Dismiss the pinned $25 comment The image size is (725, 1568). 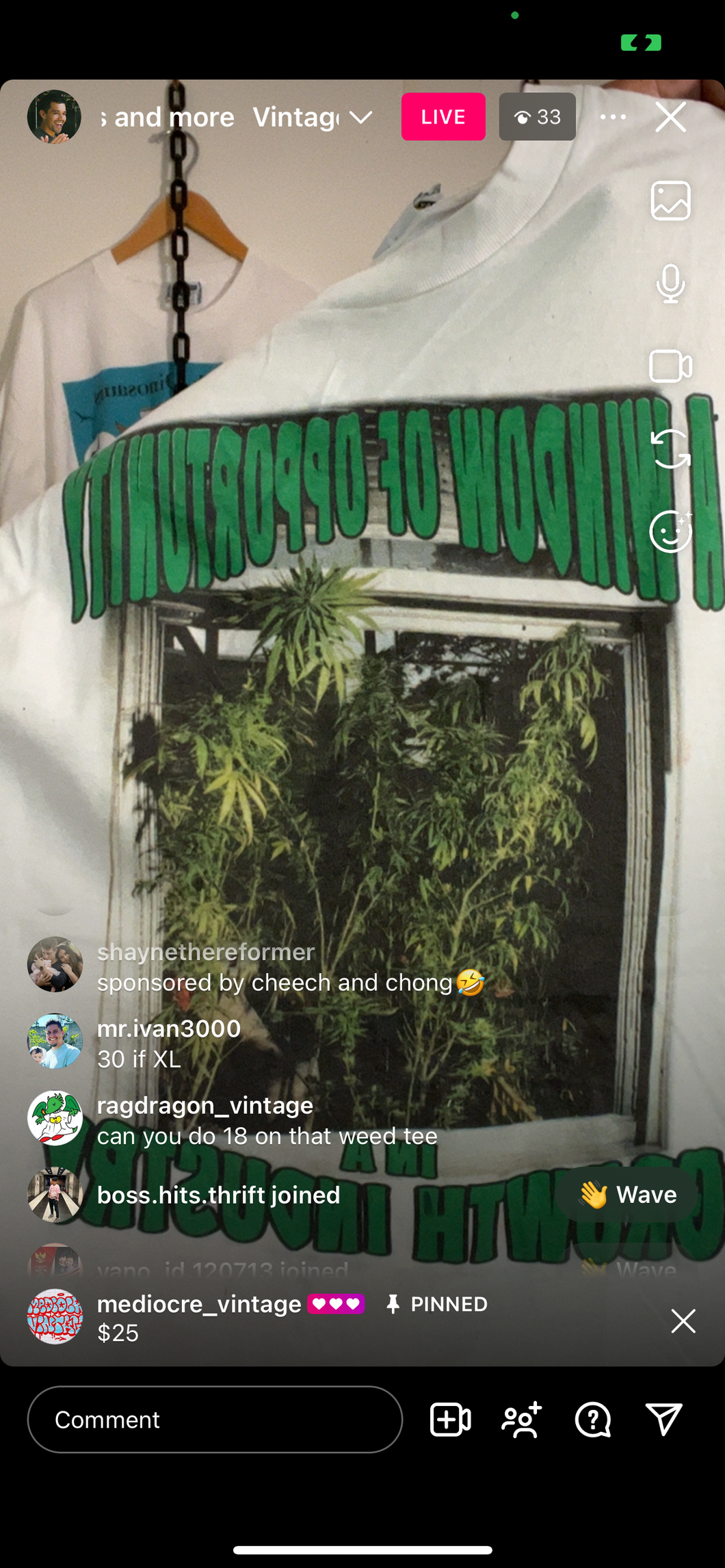pos(683,1321)
